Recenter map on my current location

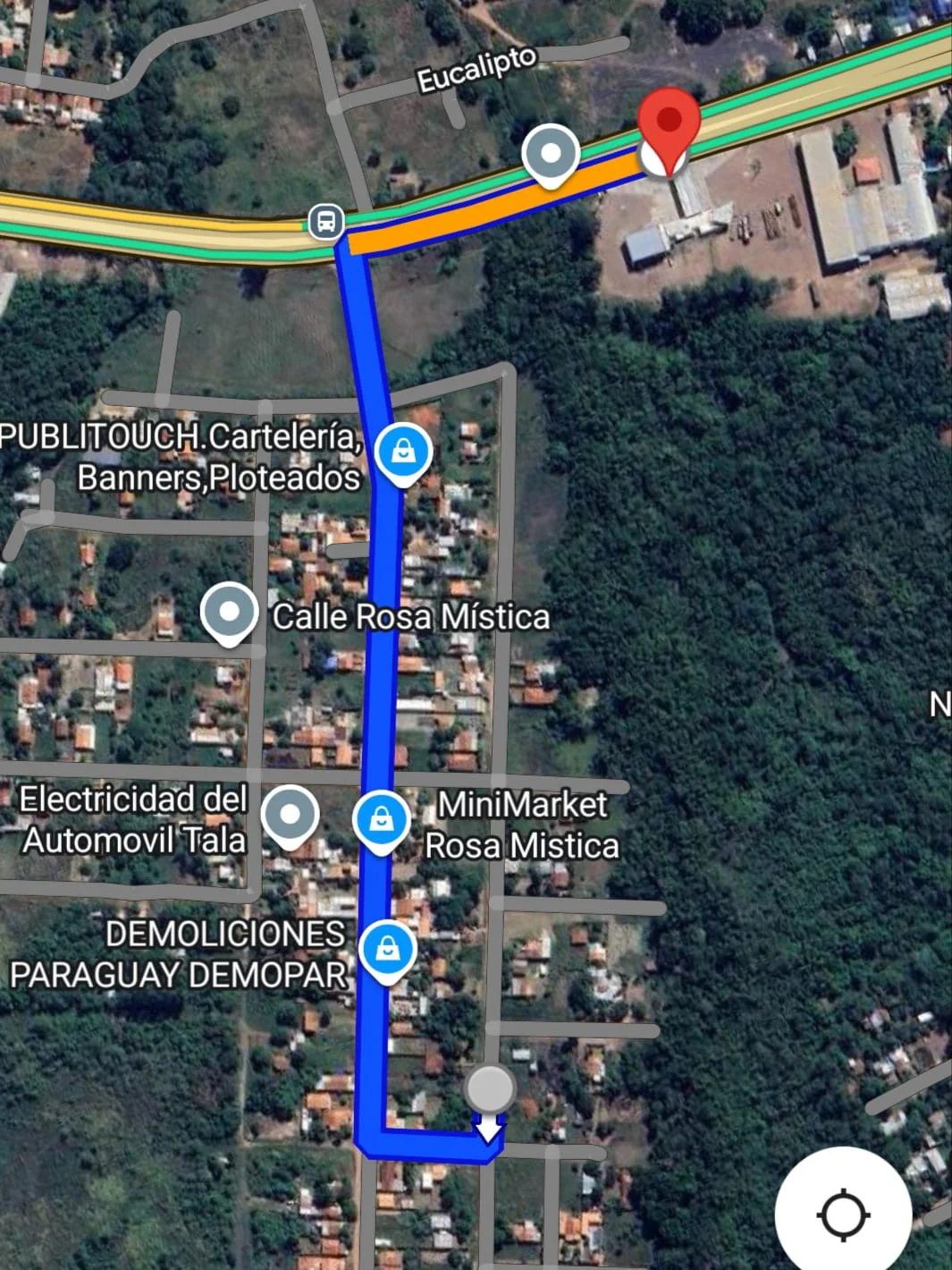coord(843,1215)
